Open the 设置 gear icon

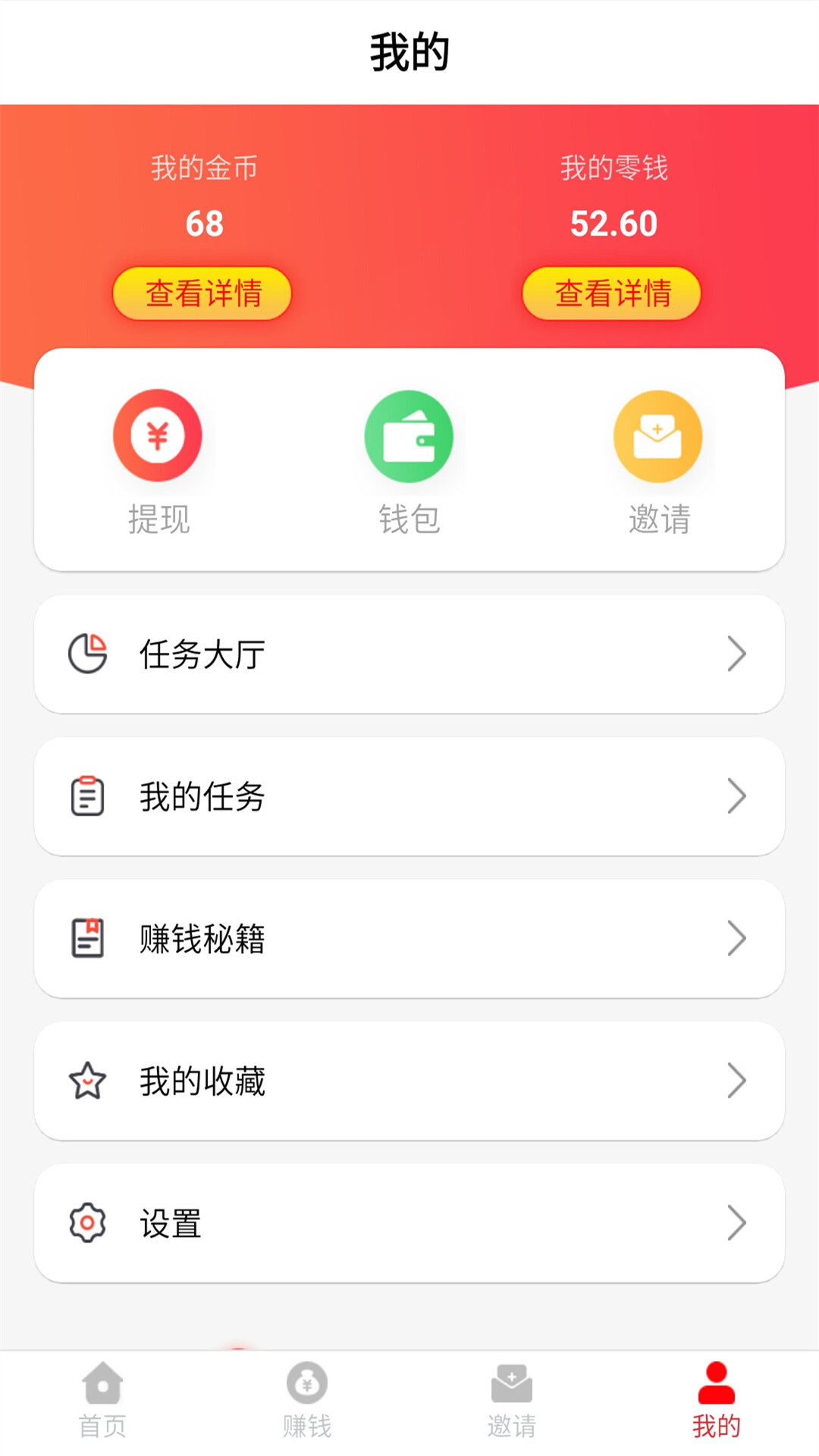coord(88,1223)
